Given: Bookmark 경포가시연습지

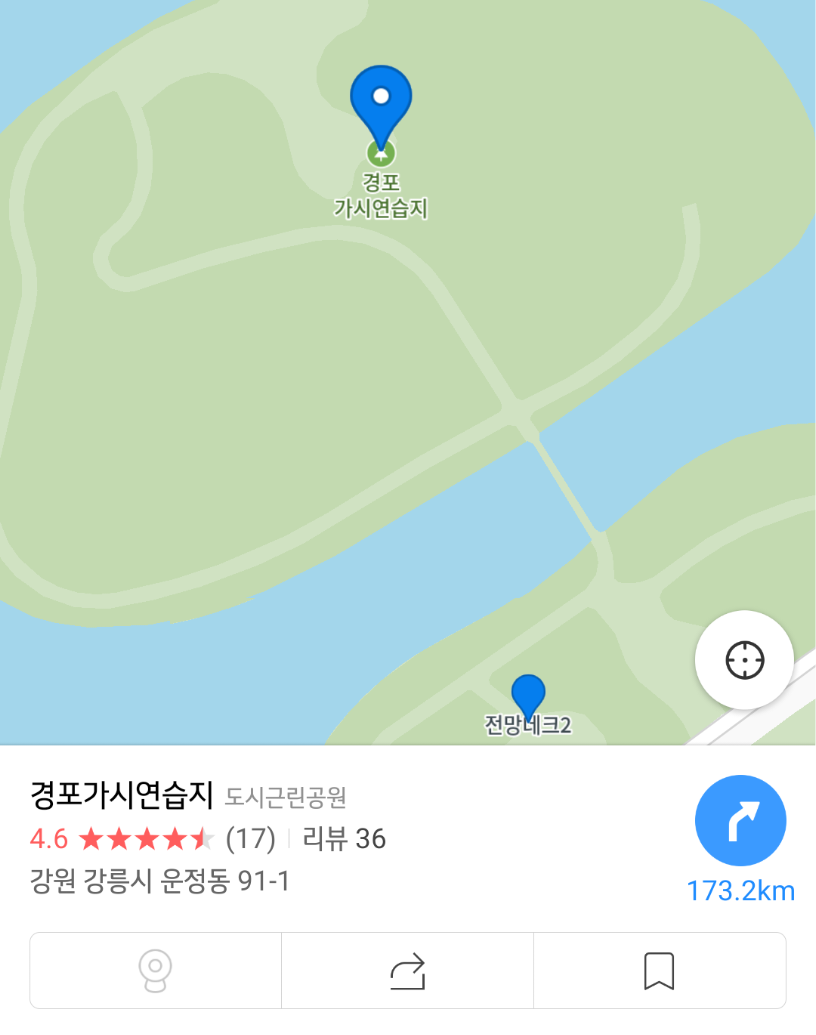Looking at the screenshot, I should click(659, 970).
